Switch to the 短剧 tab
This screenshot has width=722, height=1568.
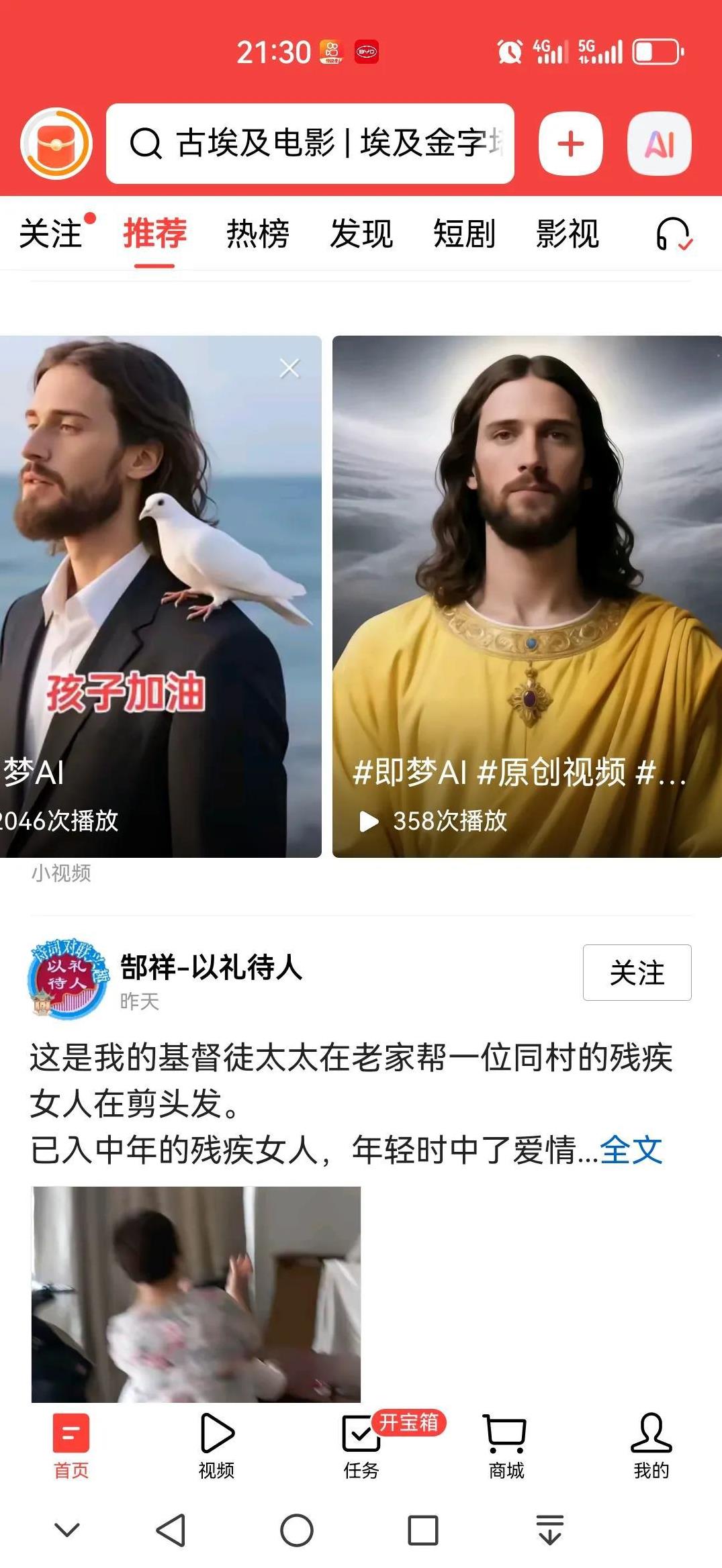pos(464,234)
